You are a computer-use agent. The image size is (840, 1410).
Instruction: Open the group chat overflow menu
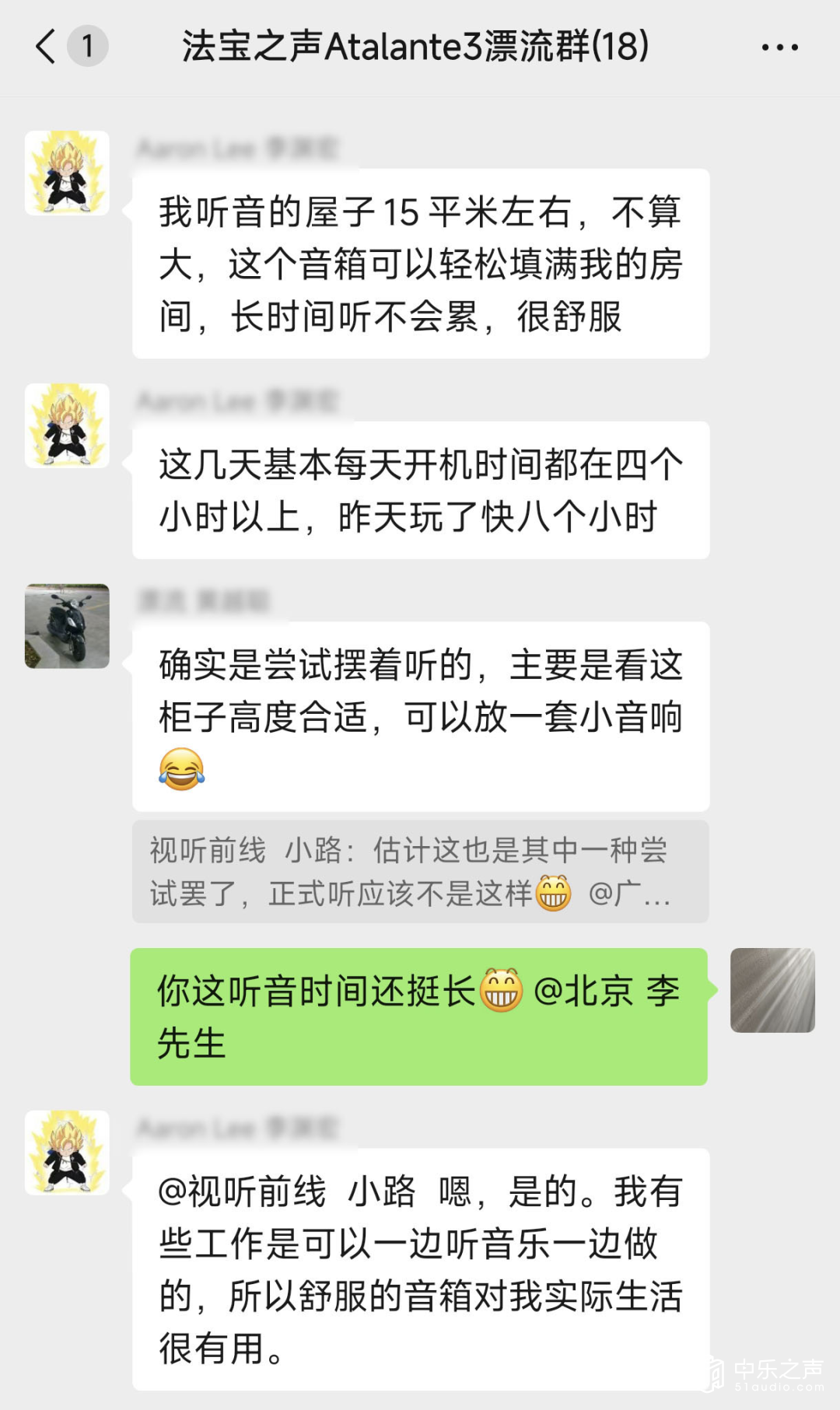(779, 47)
